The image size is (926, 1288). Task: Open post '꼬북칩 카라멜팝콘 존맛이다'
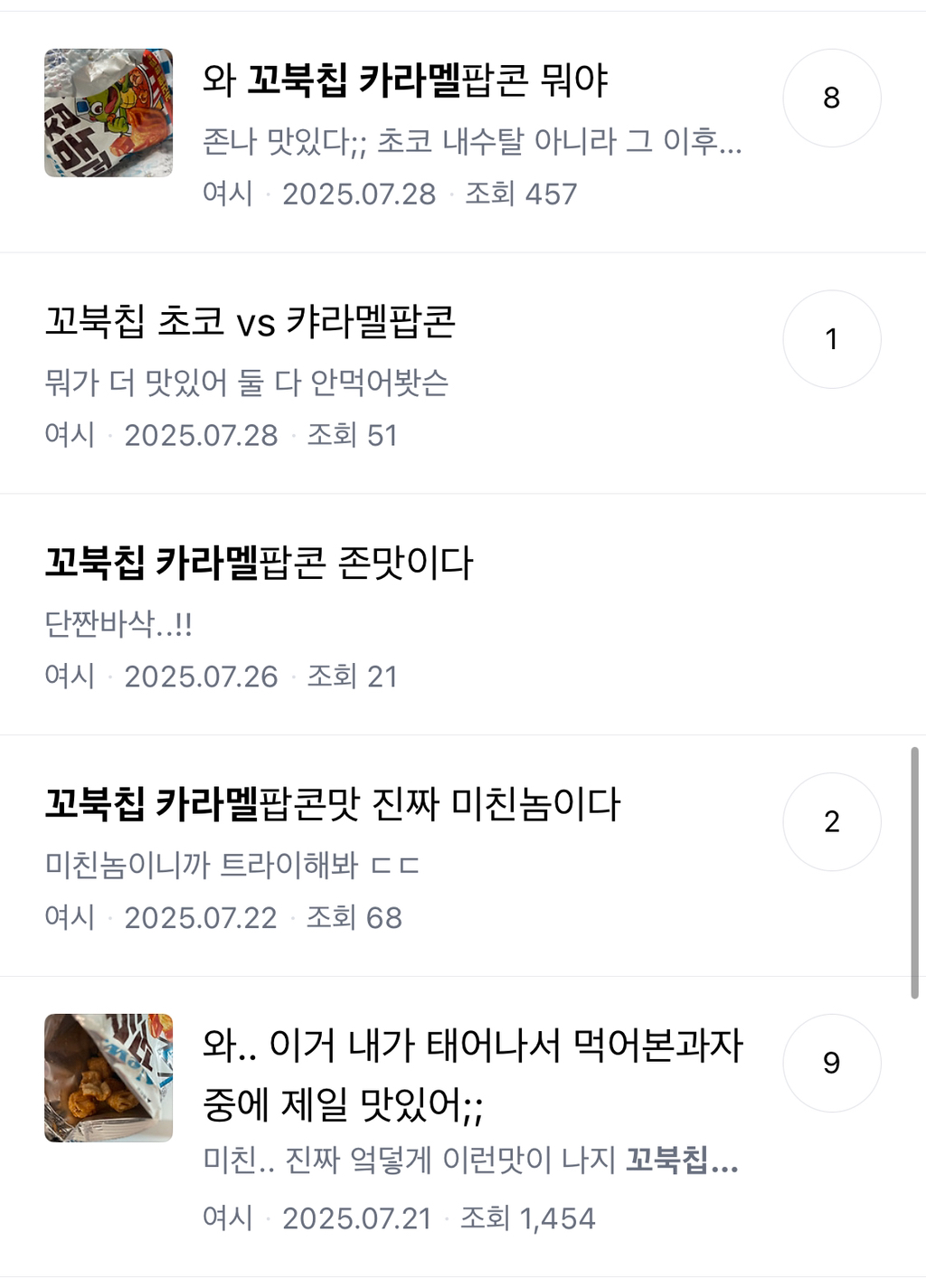pyautogui.click(x=259, y=563)
